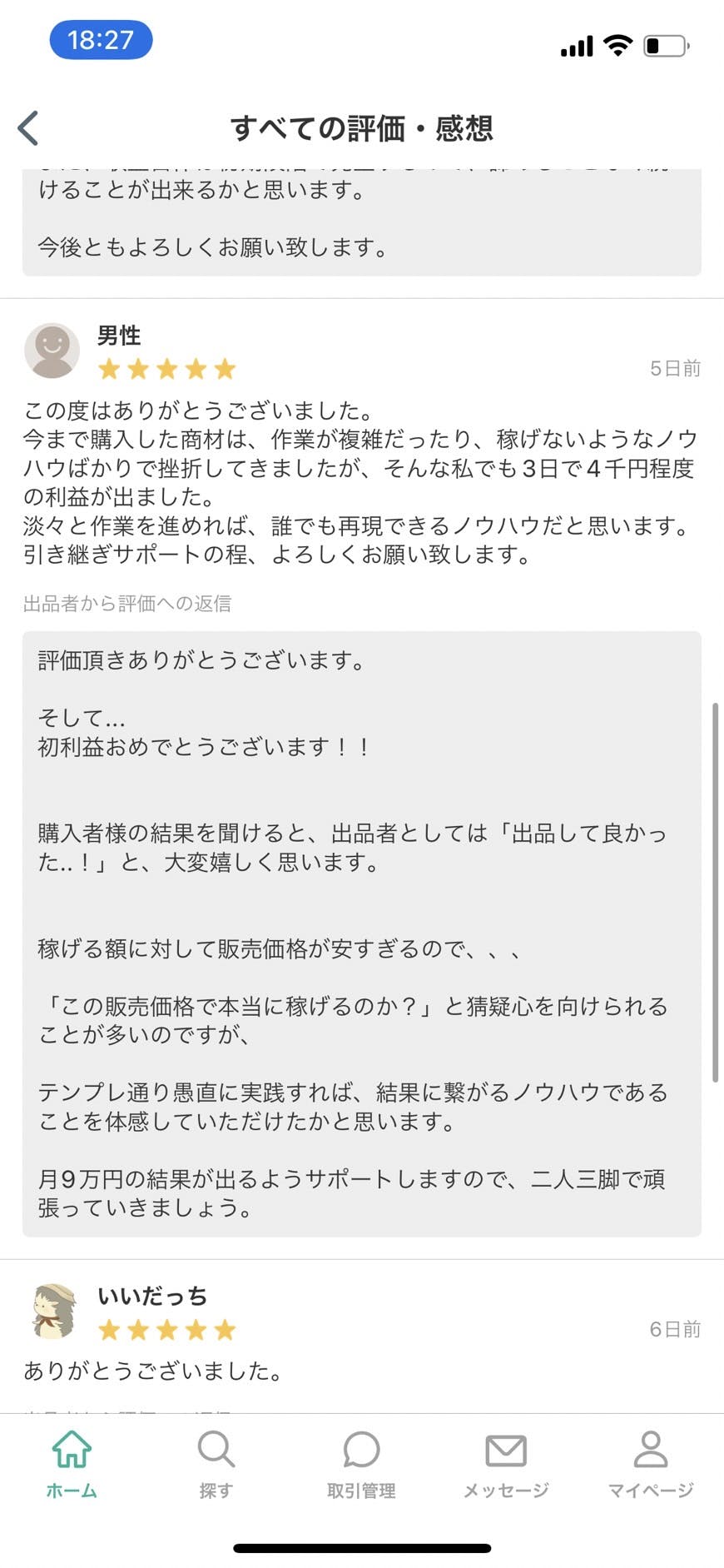Switch to the ホーム tab
The image size is (724, 1568).
(x=72, y=1466)
